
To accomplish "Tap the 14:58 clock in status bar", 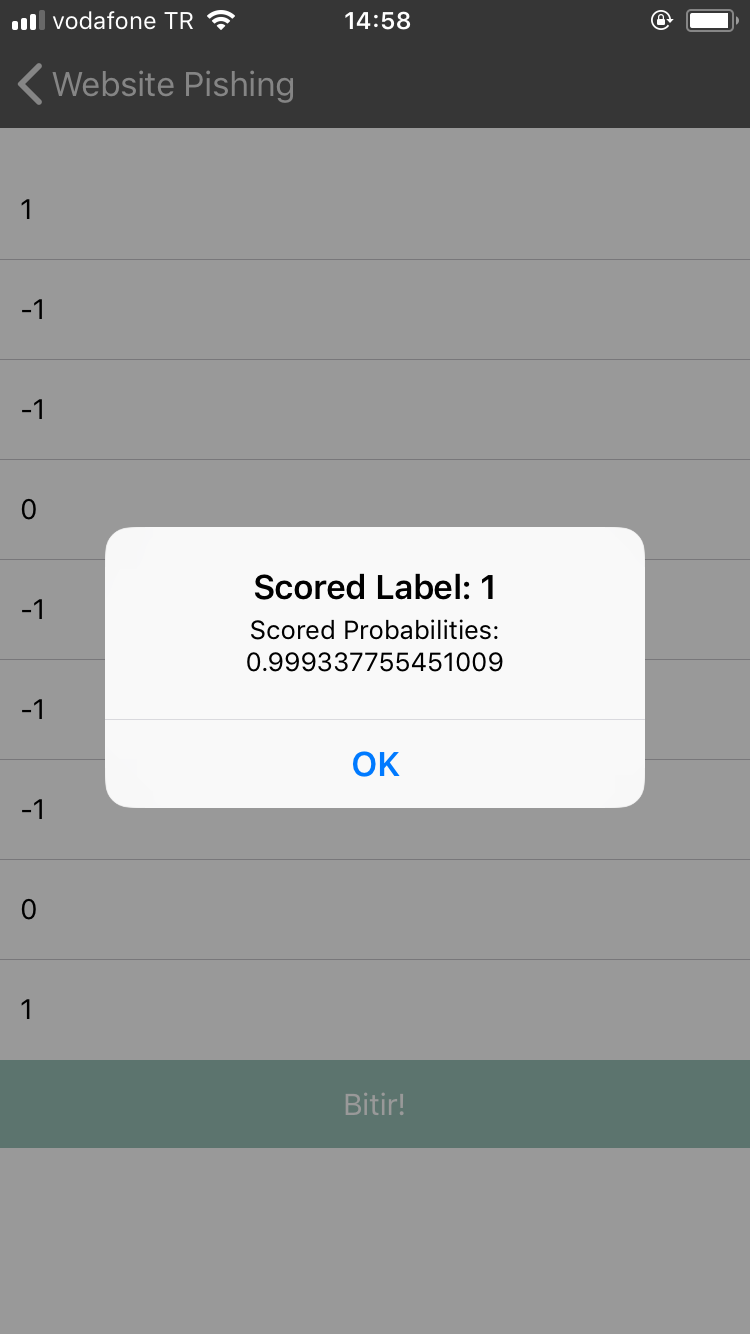I will pyautogui.click(x=377, y=20).
